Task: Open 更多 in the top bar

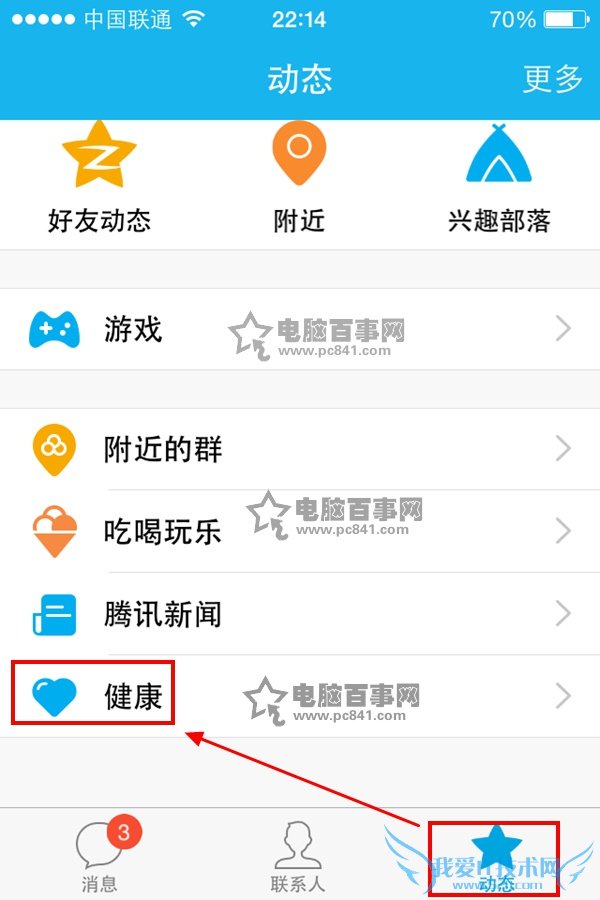Action: pos(552,79)
